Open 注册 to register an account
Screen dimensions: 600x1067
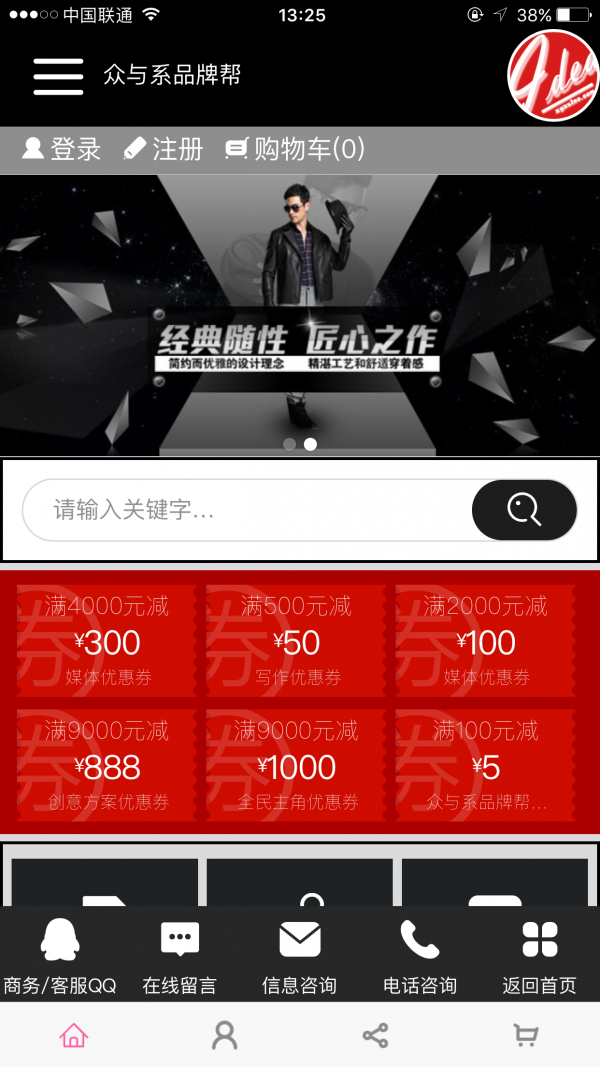click(164, 150)
